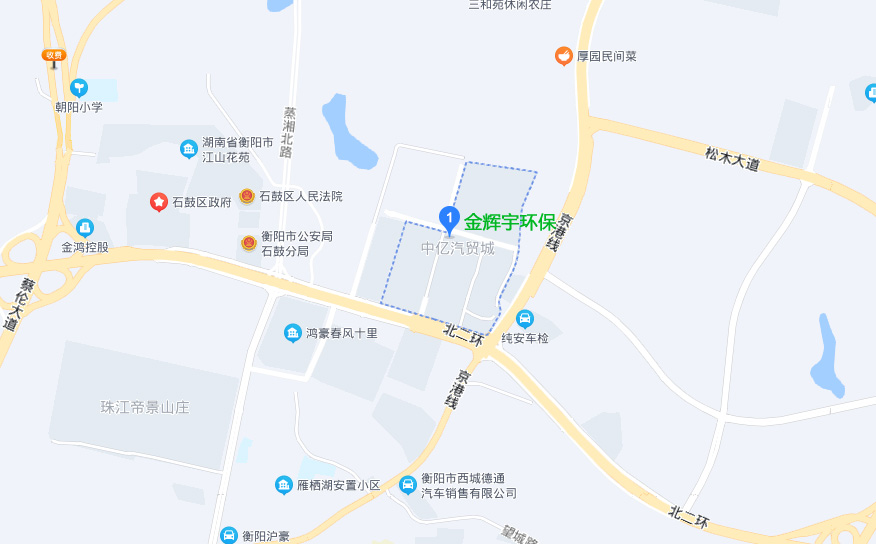
Task: Tap the 衡阳市西城德通汽车销售有限公司 marker
Action: (x=408, y=485)
